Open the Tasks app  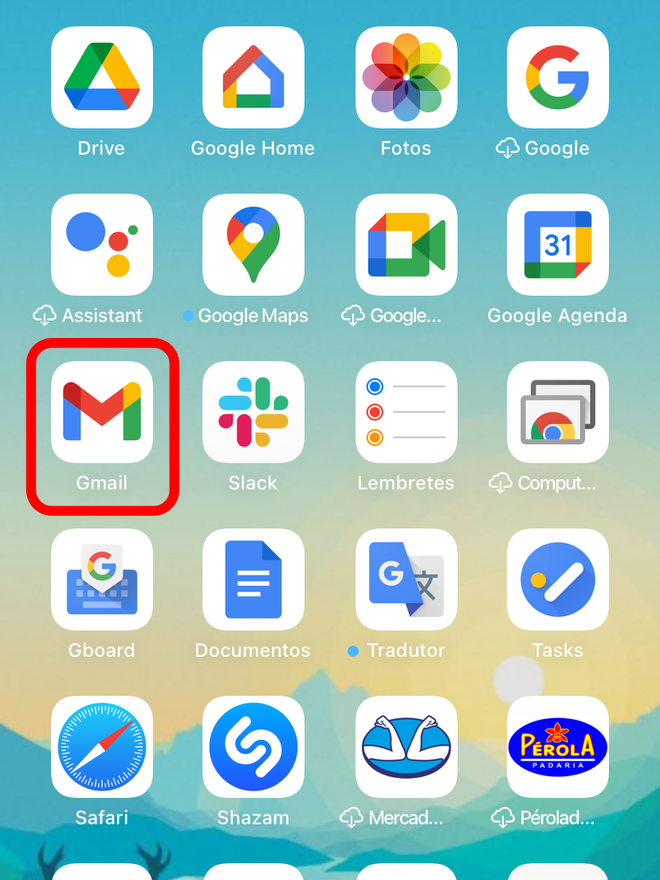[x=557, y=580]
